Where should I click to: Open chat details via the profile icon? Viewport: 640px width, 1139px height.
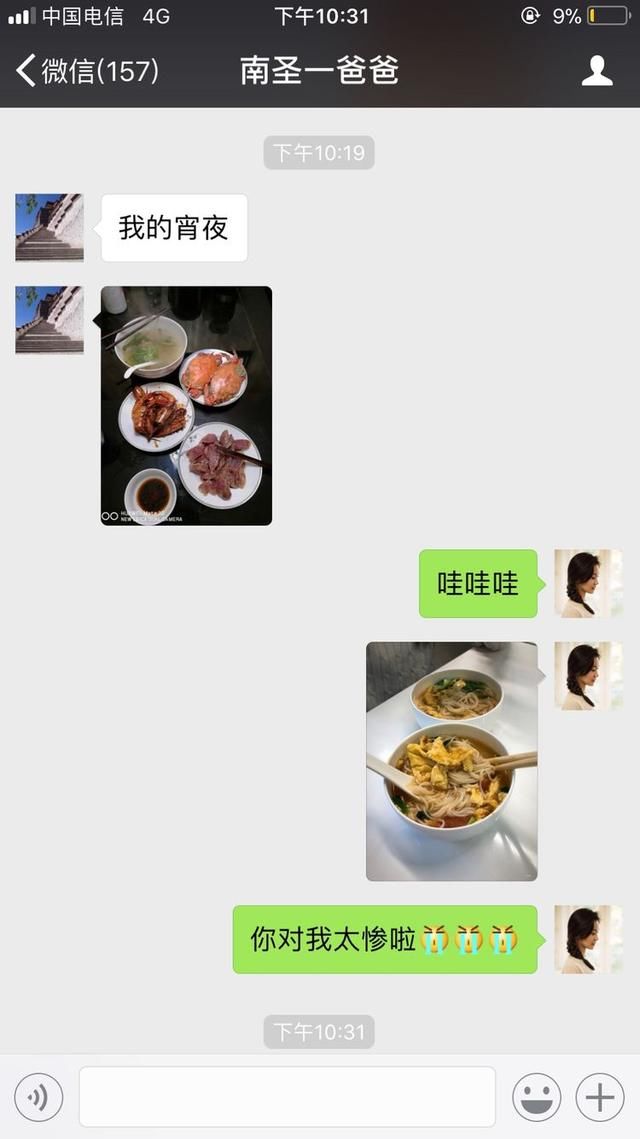coord(597,71)
